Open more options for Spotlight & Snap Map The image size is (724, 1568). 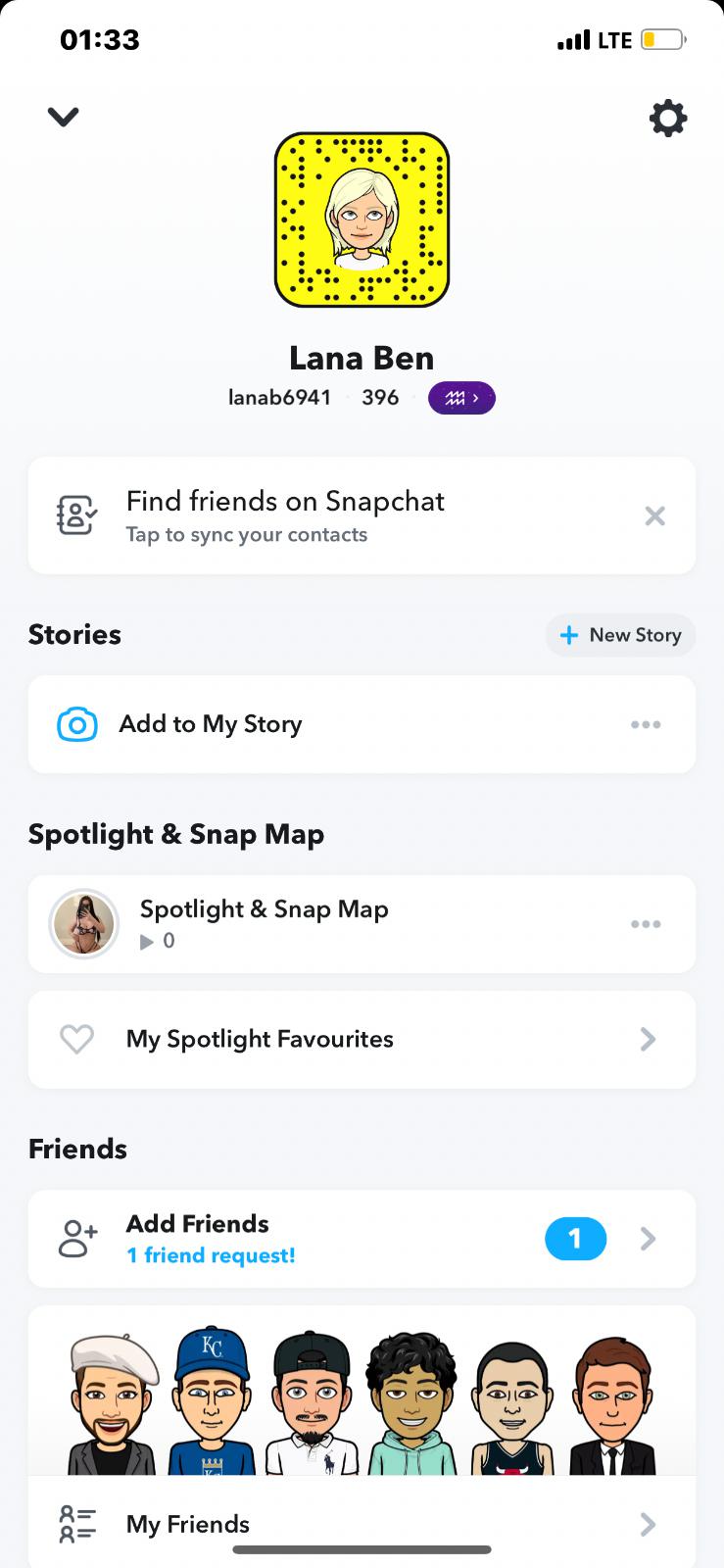coord(646,924)
